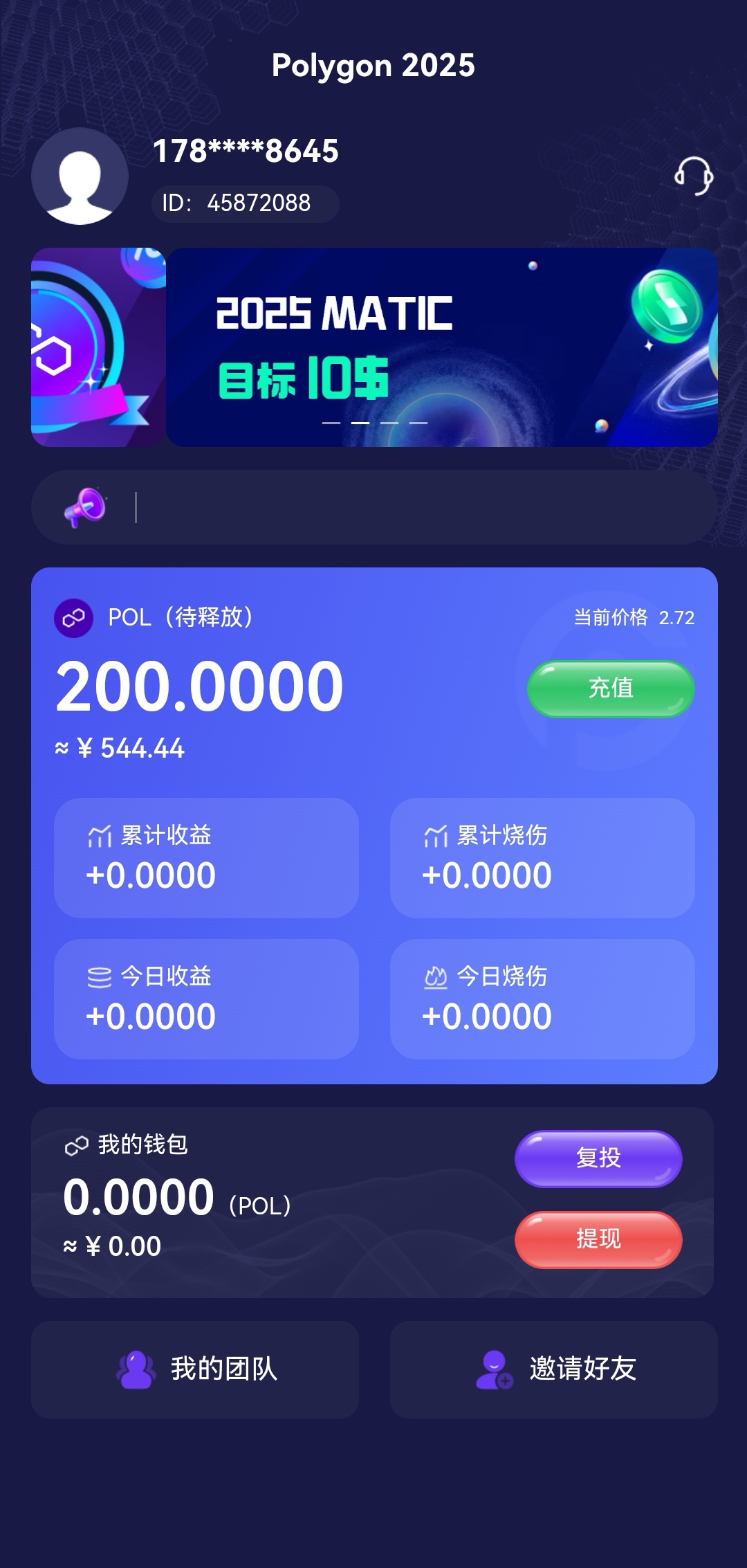Tap the 提现 withdraw button
This screenshot has height=1568, width=747.
pos(598,1239)
